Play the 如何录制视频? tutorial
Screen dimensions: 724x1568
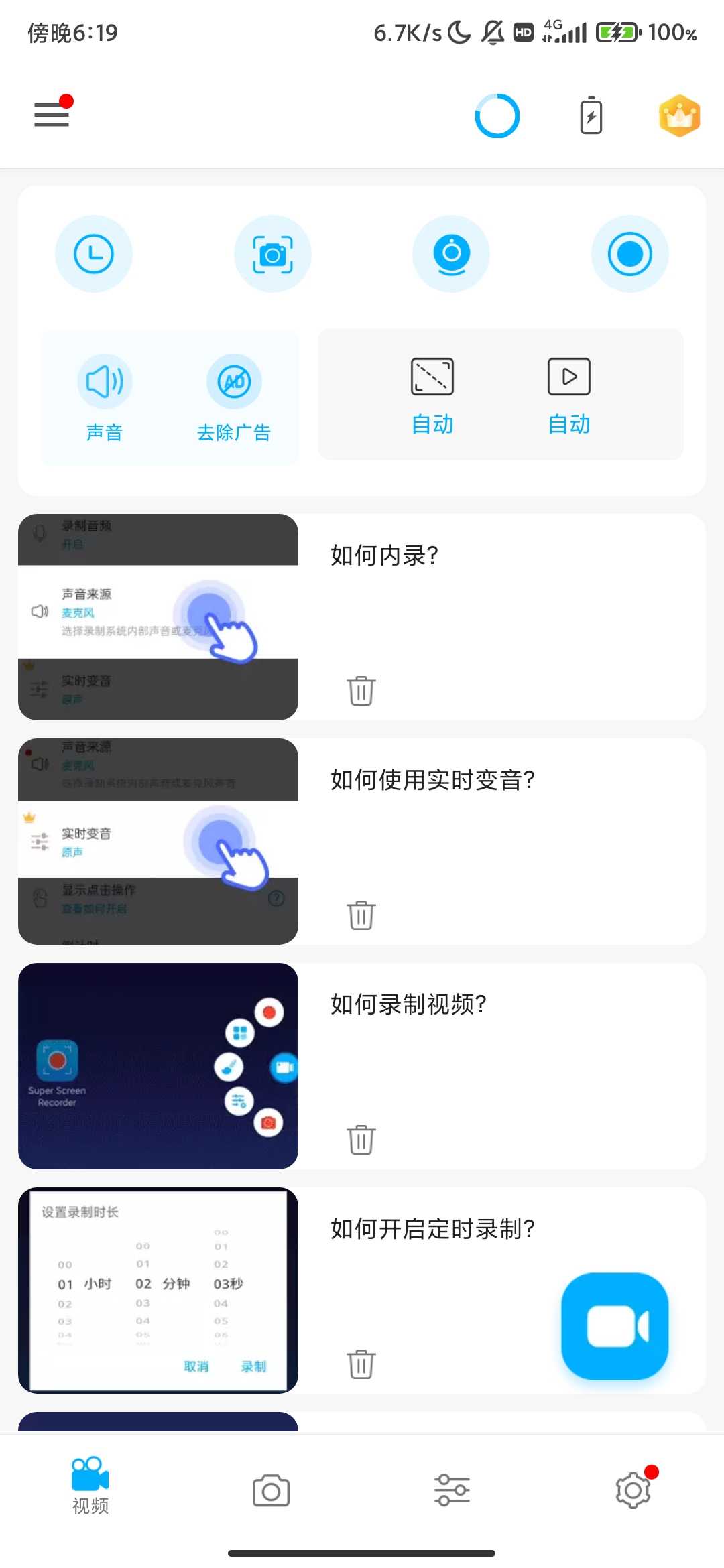158,1066
